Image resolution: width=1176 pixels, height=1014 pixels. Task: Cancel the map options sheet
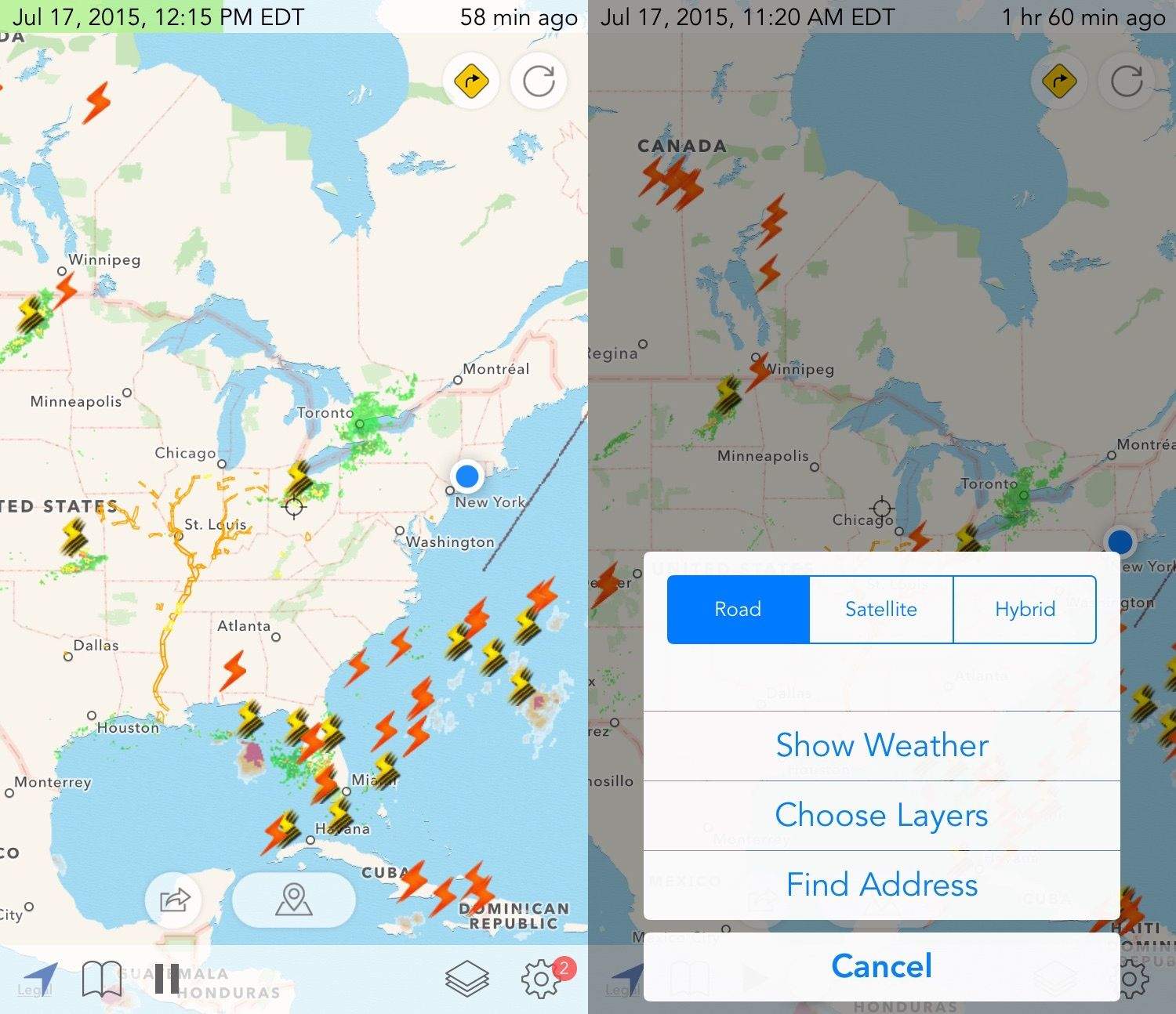click(881, 966)
